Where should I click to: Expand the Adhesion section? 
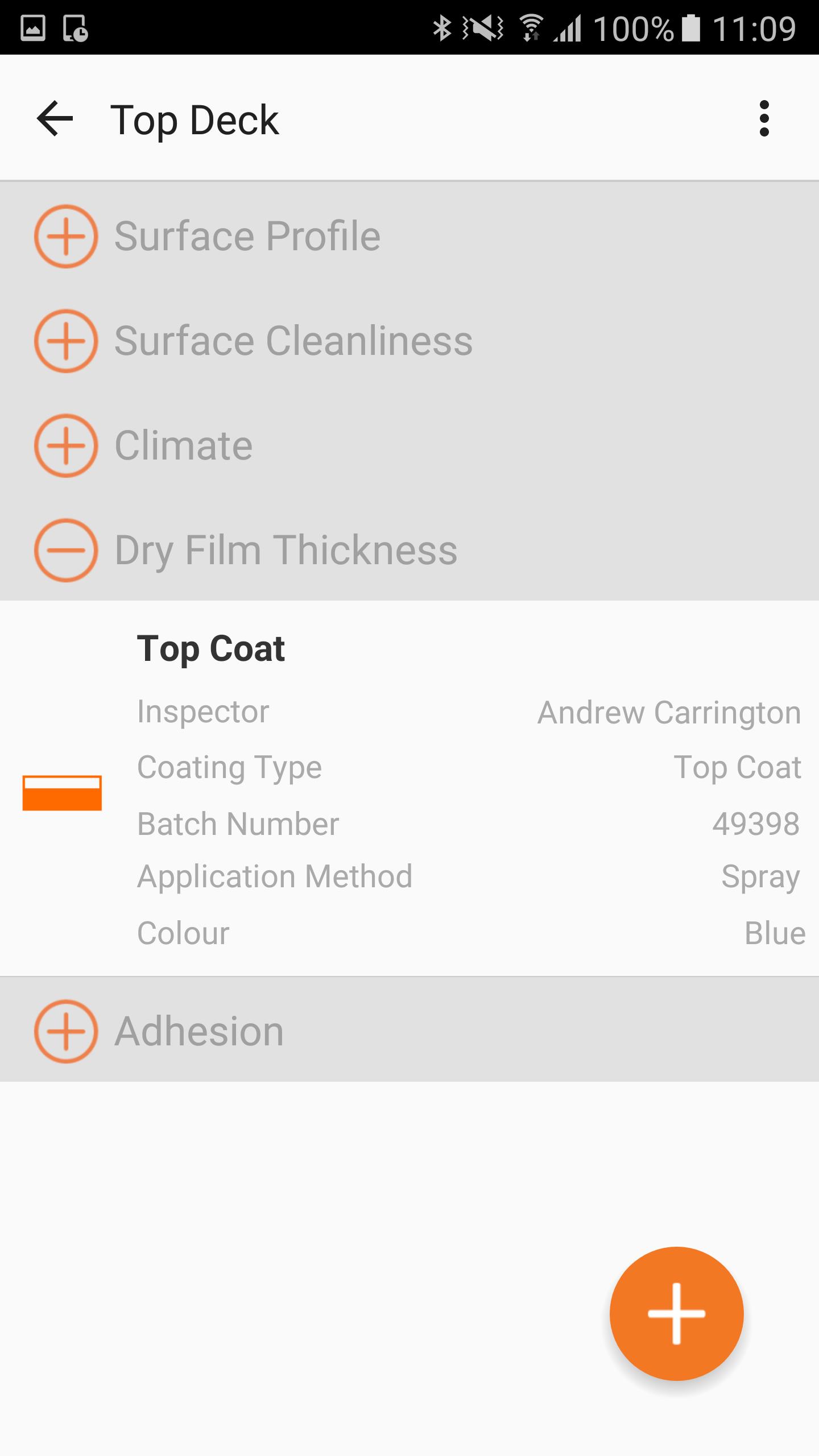click(x=66, y=1031)
